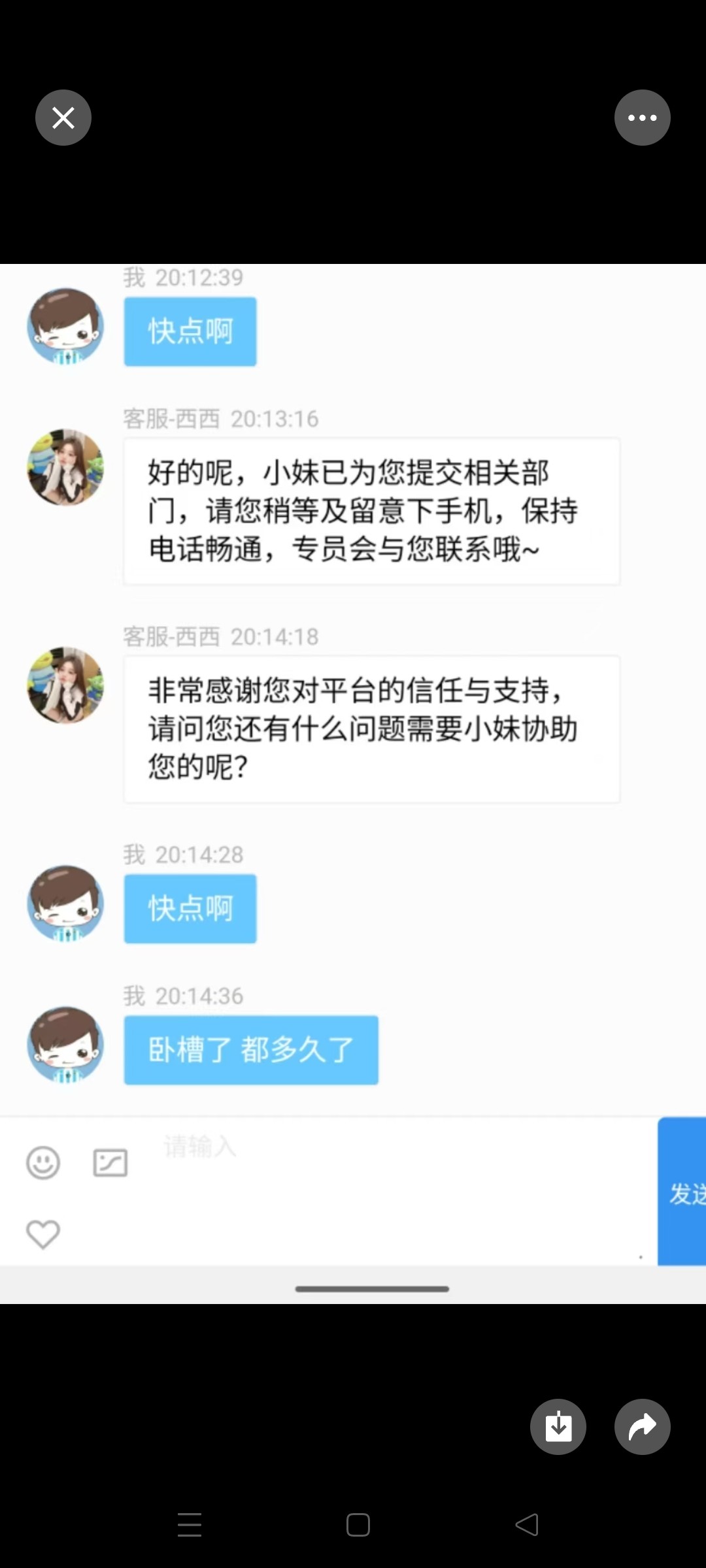Share this image via the arrow icon

coord(642,1426)
